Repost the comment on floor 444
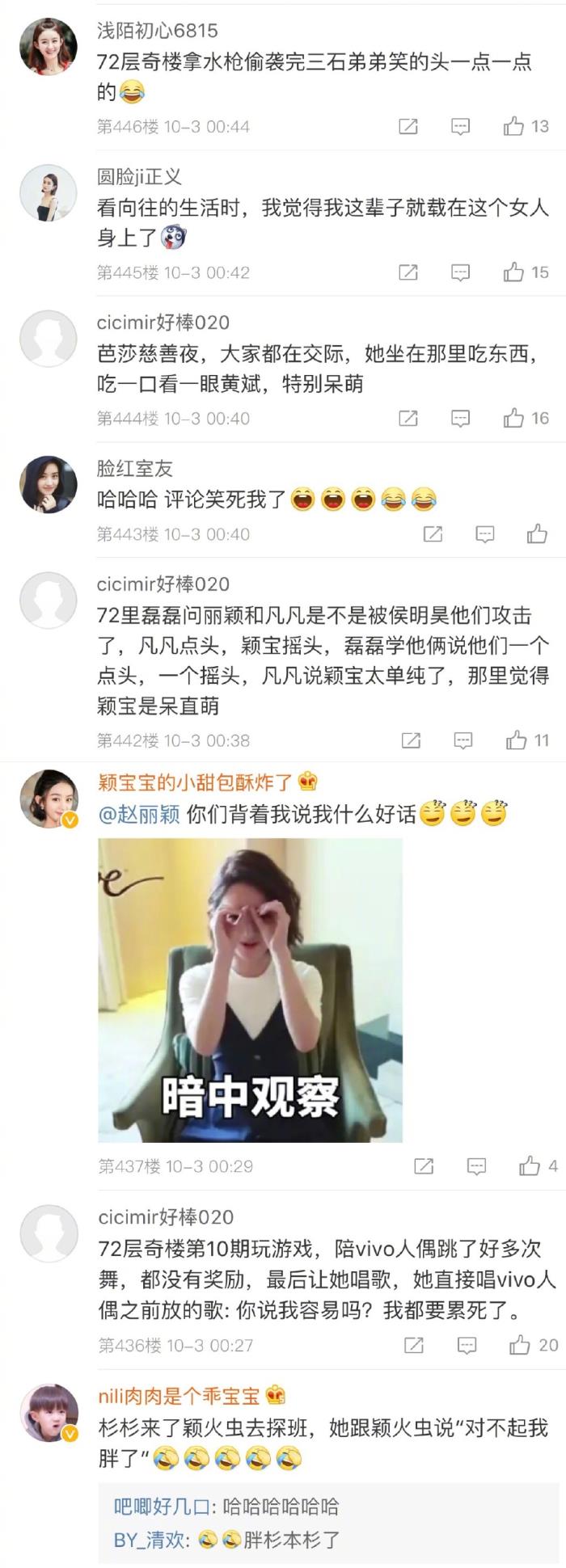This screenshot has height=1568, width=566. pos(408,419)
